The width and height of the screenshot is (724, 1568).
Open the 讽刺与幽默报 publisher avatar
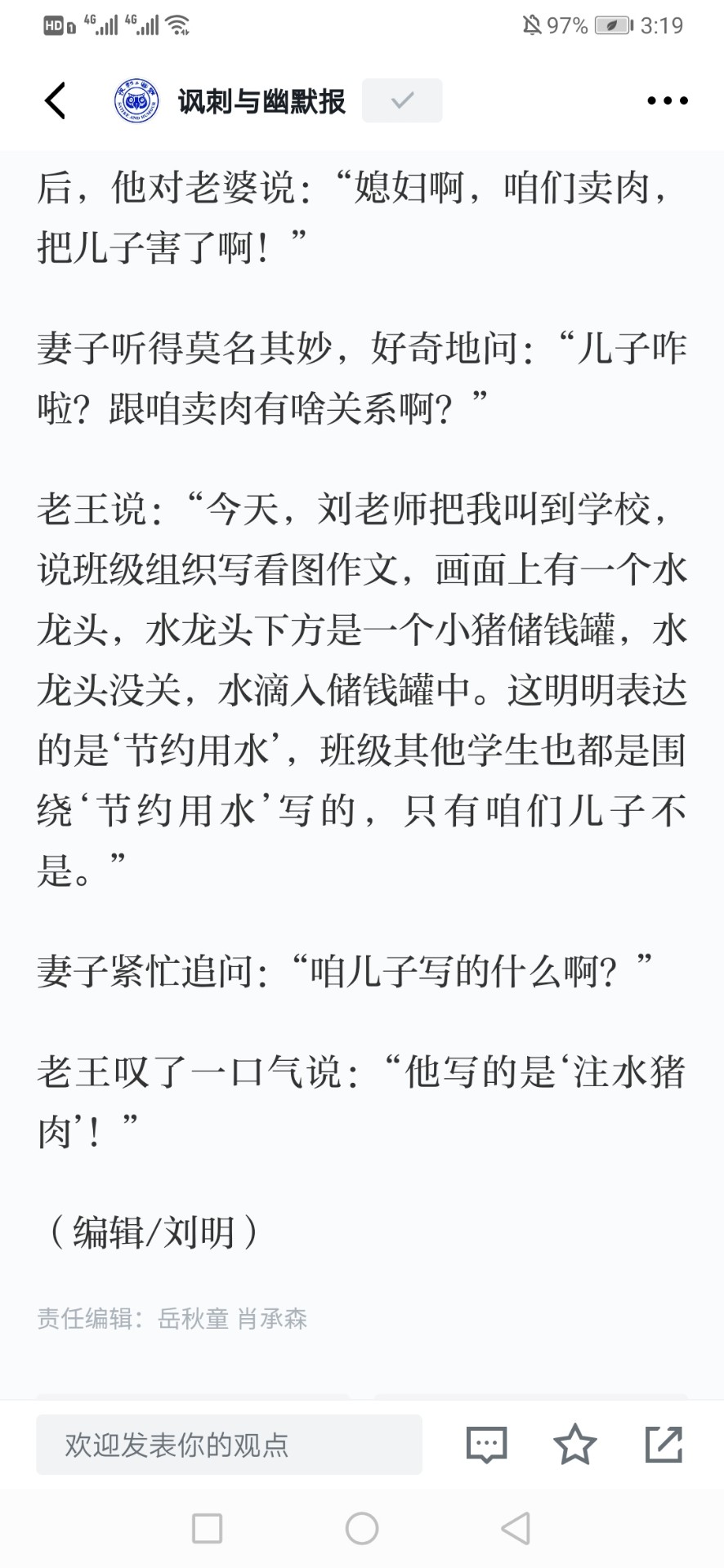[x=136, y=100]
